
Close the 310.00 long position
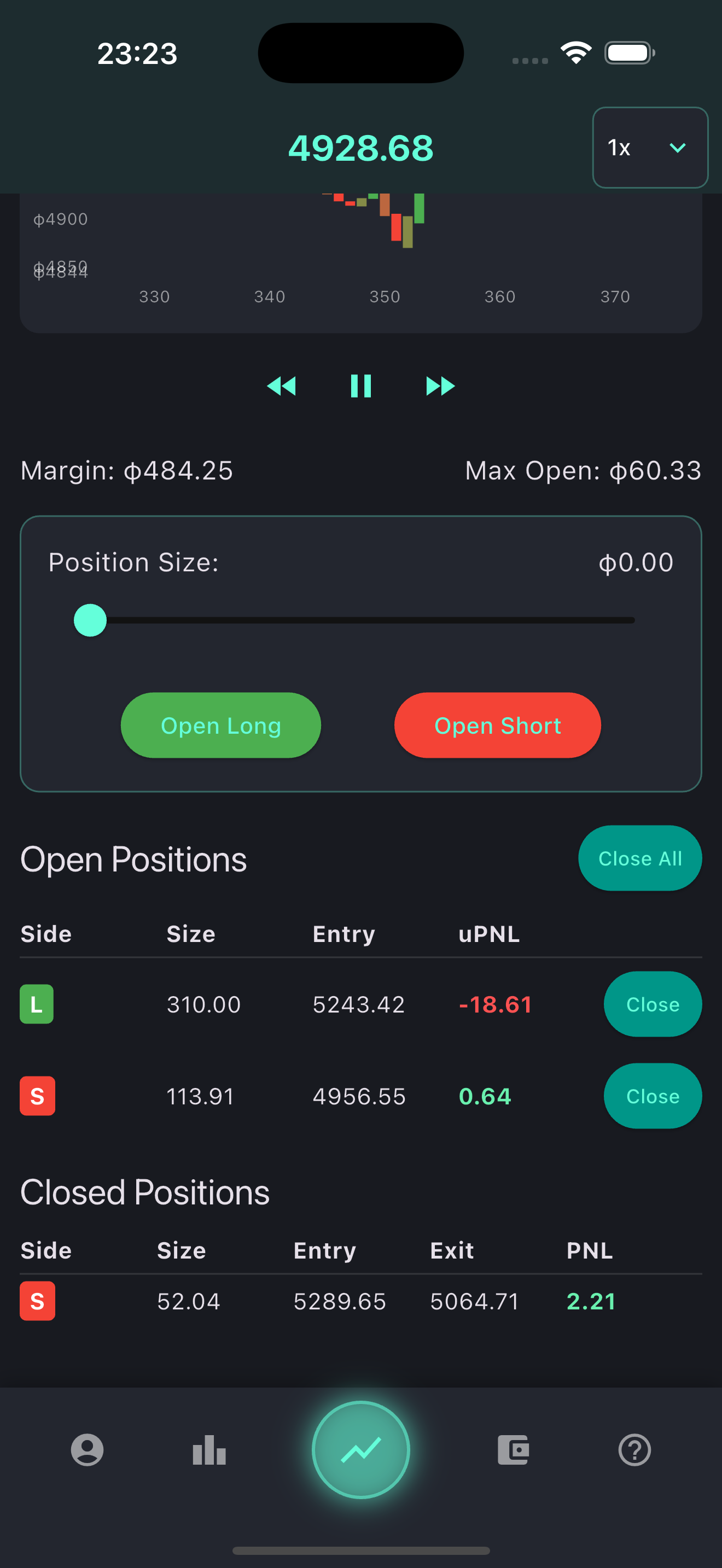(x=652, y=1004)
